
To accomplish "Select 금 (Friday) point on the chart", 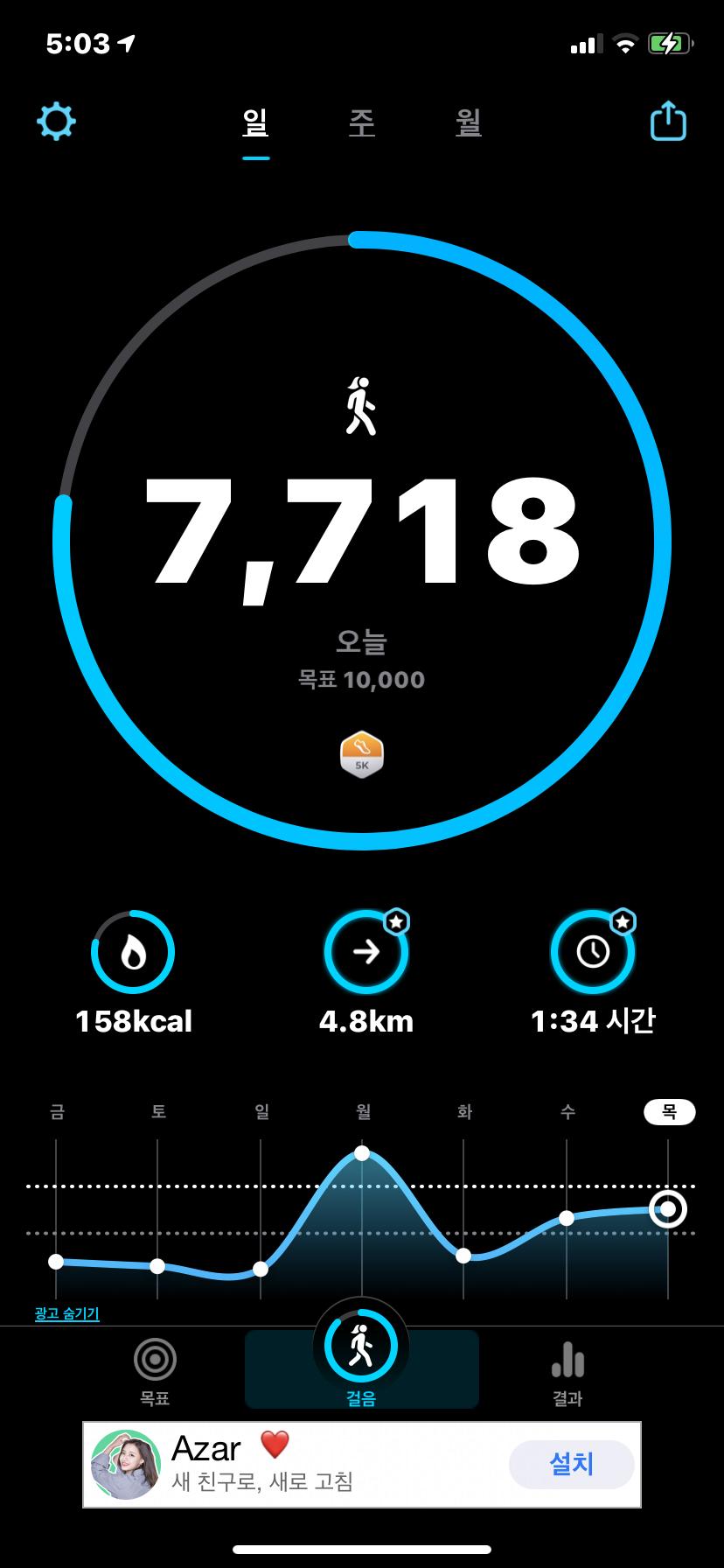I will pyautogui.click(x=56, y=1261).
